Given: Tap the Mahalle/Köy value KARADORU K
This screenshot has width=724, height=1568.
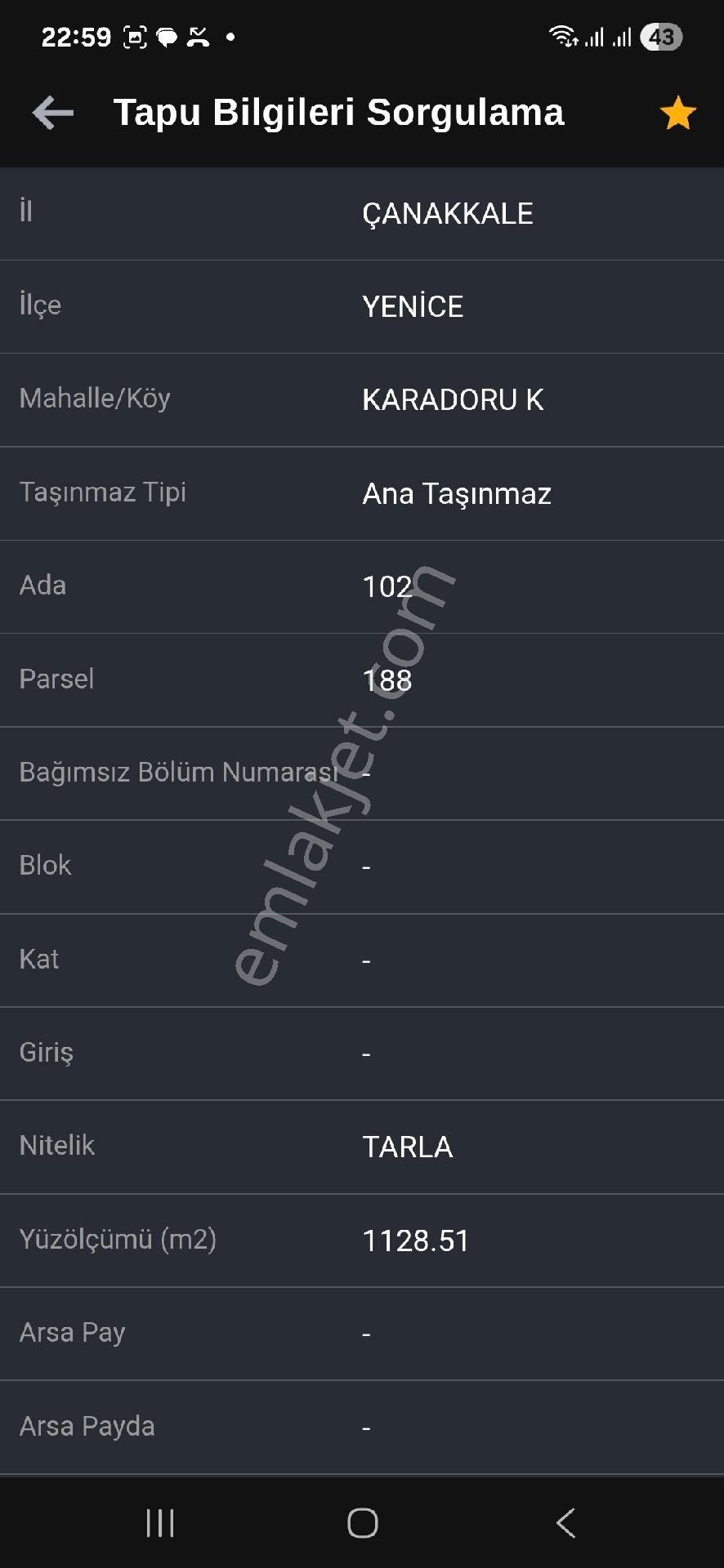Looking at the screenshot, I should [454, 400].
